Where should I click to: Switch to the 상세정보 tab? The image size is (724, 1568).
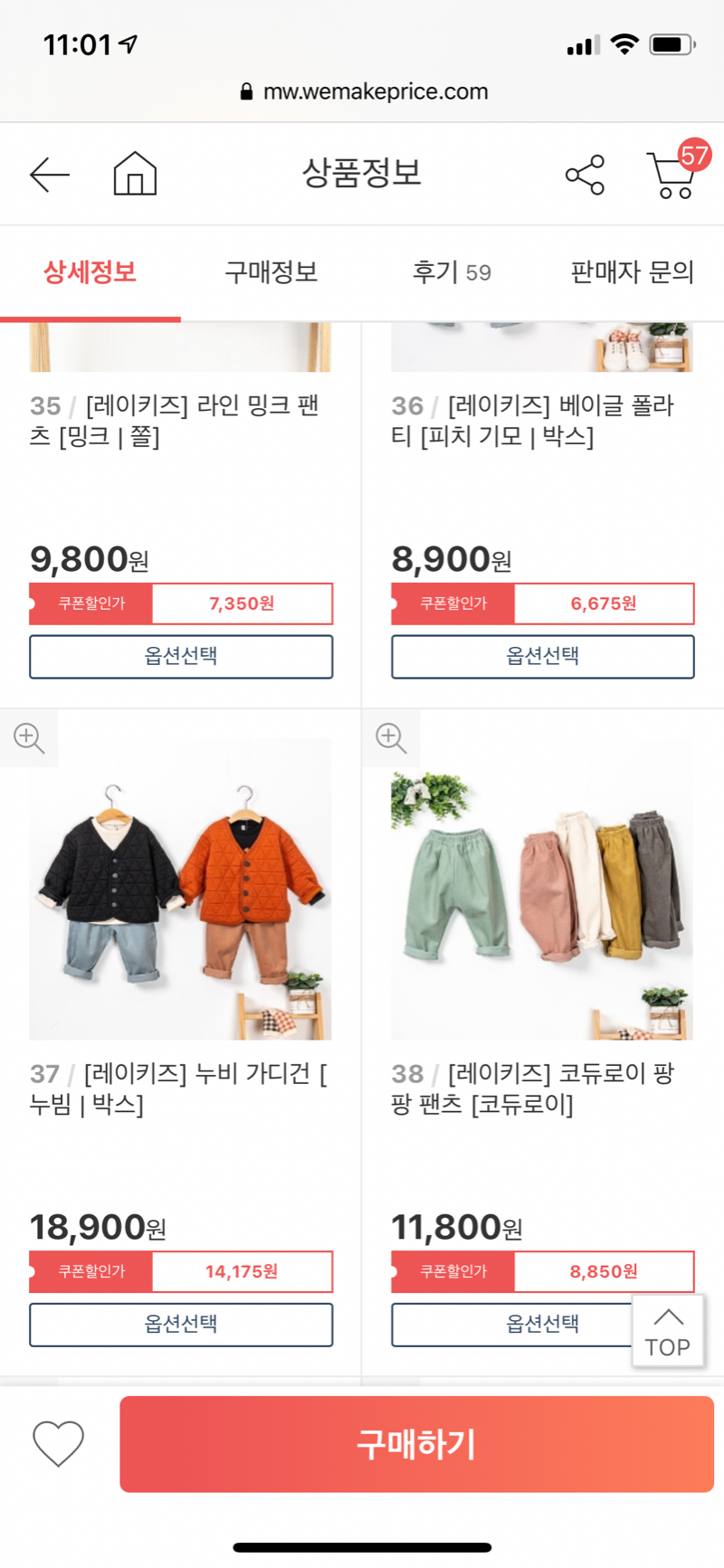point(90,272)
